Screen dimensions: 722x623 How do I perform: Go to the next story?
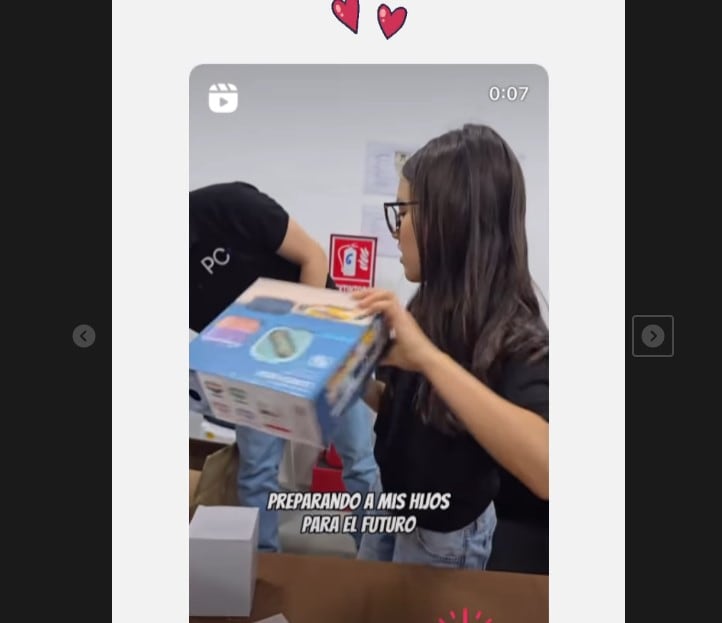(652, 336)
